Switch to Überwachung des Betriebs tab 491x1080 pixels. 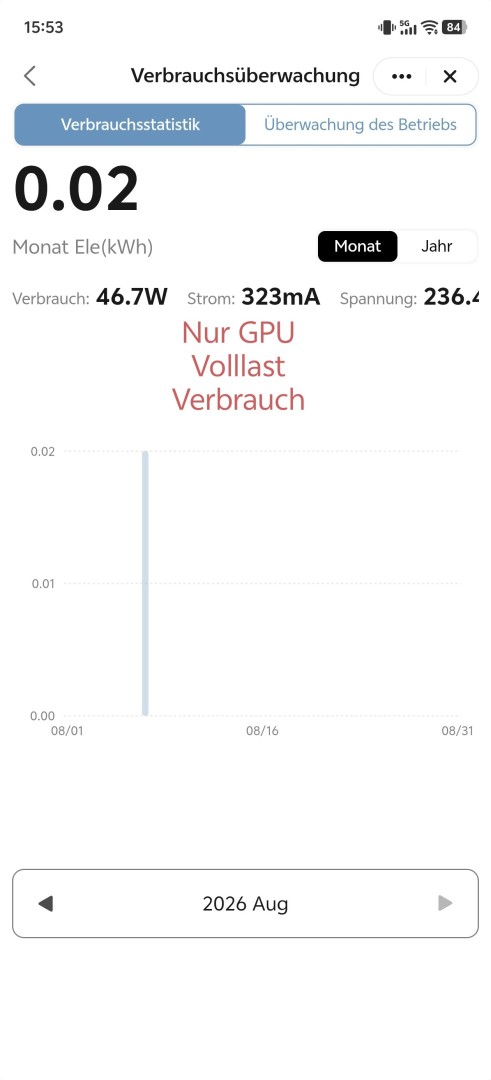360,125
